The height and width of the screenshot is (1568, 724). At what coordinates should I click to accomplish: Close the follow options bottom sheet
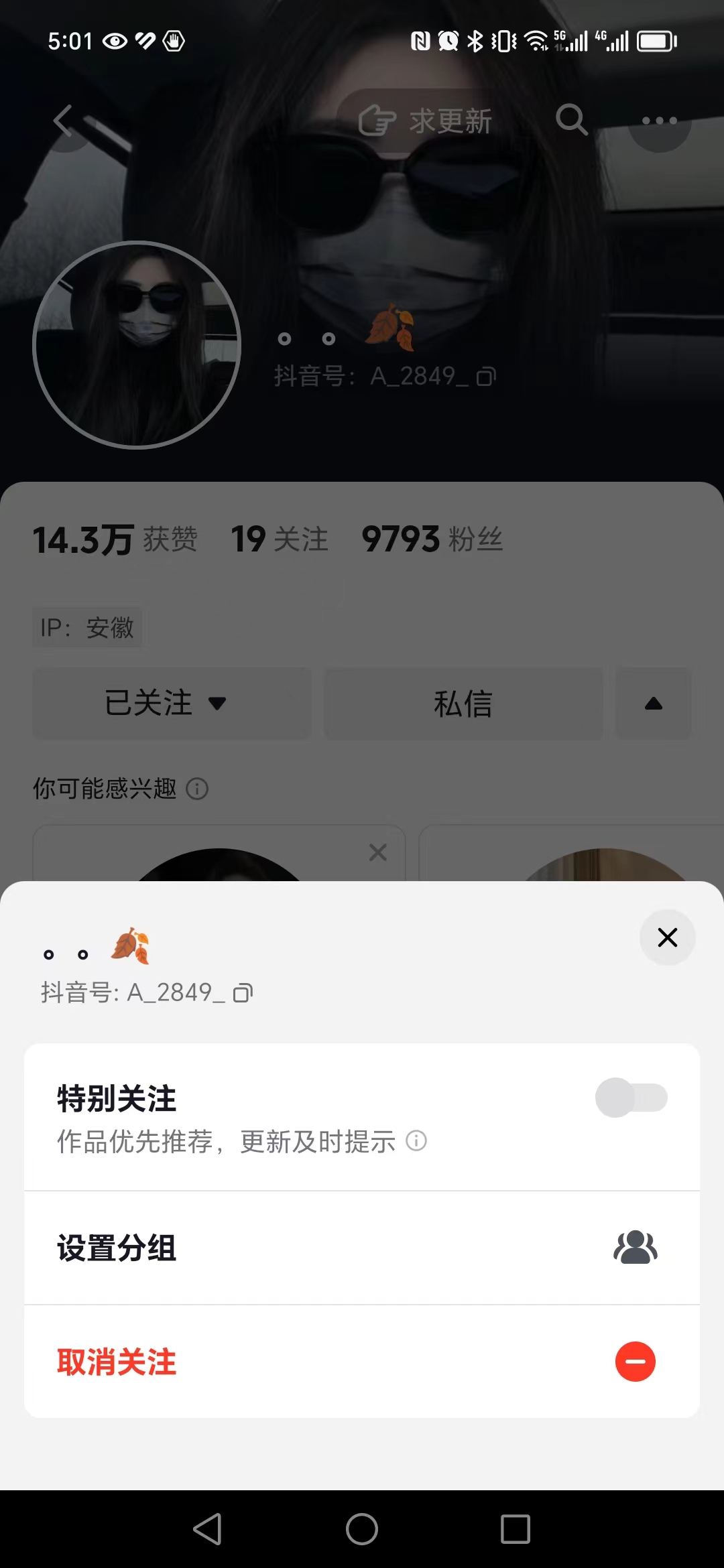click(x=667, y=938)
